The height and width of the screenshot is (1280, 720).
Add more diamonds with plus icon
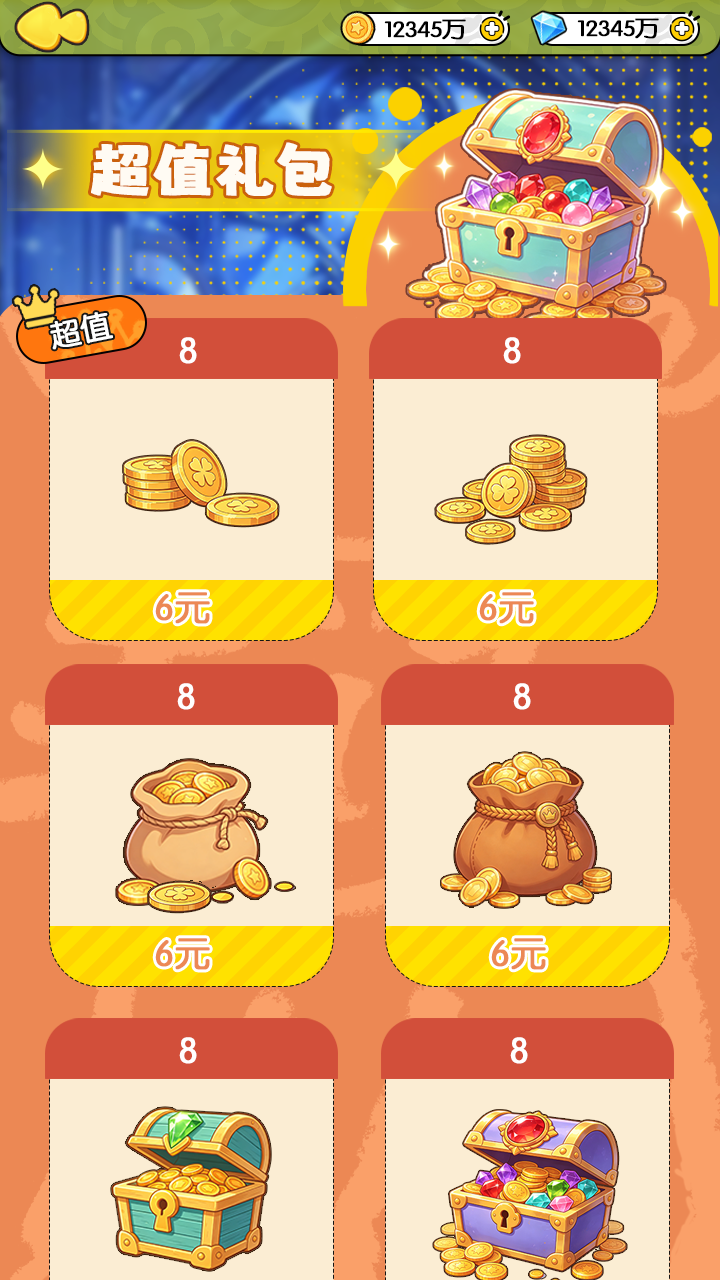pos(683,29)
